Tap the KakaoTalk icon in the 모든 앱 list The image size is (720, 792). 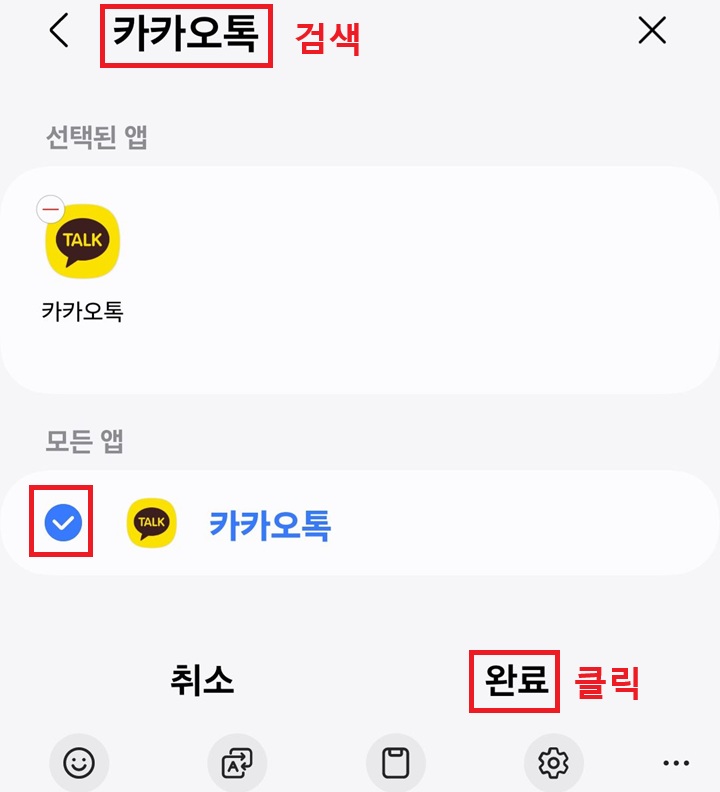(x=150, y=521)
